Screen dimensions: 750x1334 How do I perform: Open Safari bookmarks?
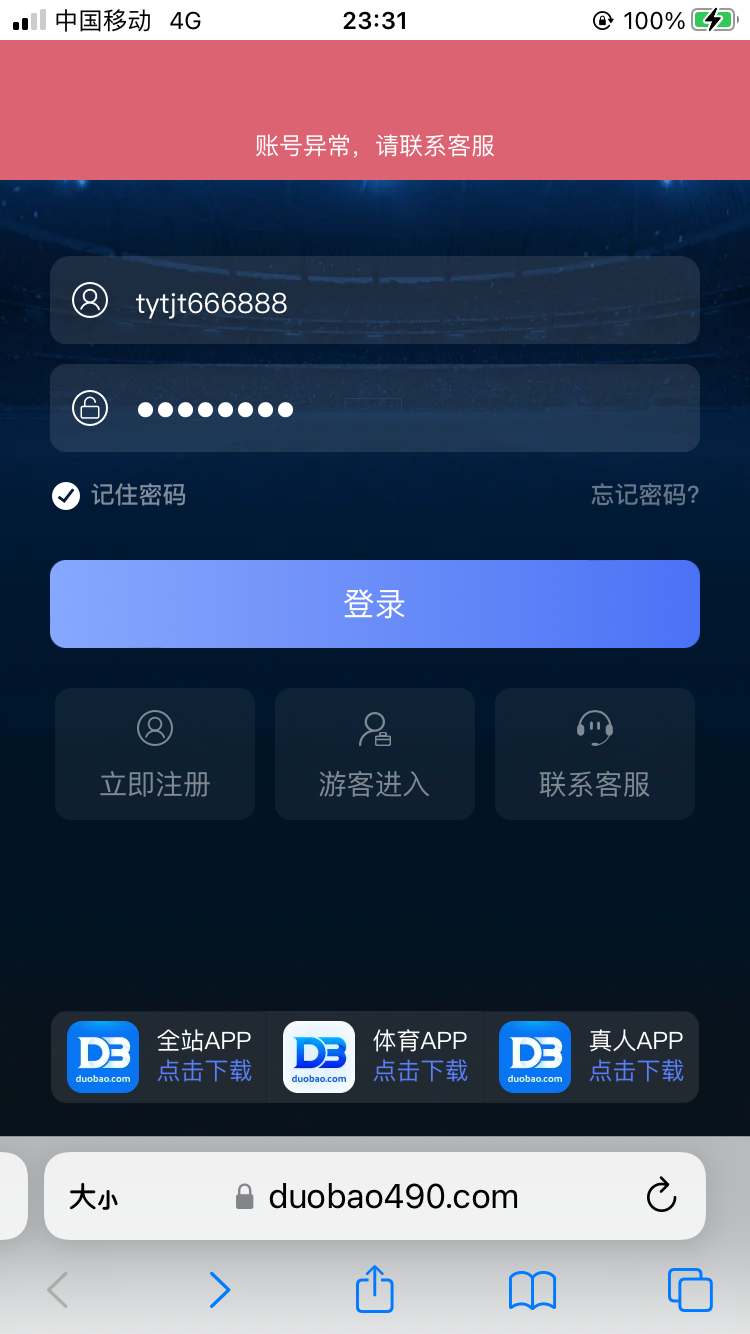(532, 1290)
